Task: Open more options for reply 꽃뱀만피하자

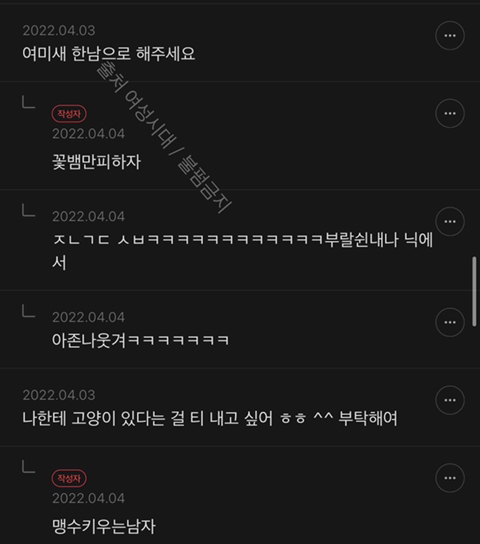Action: (450, 113)
